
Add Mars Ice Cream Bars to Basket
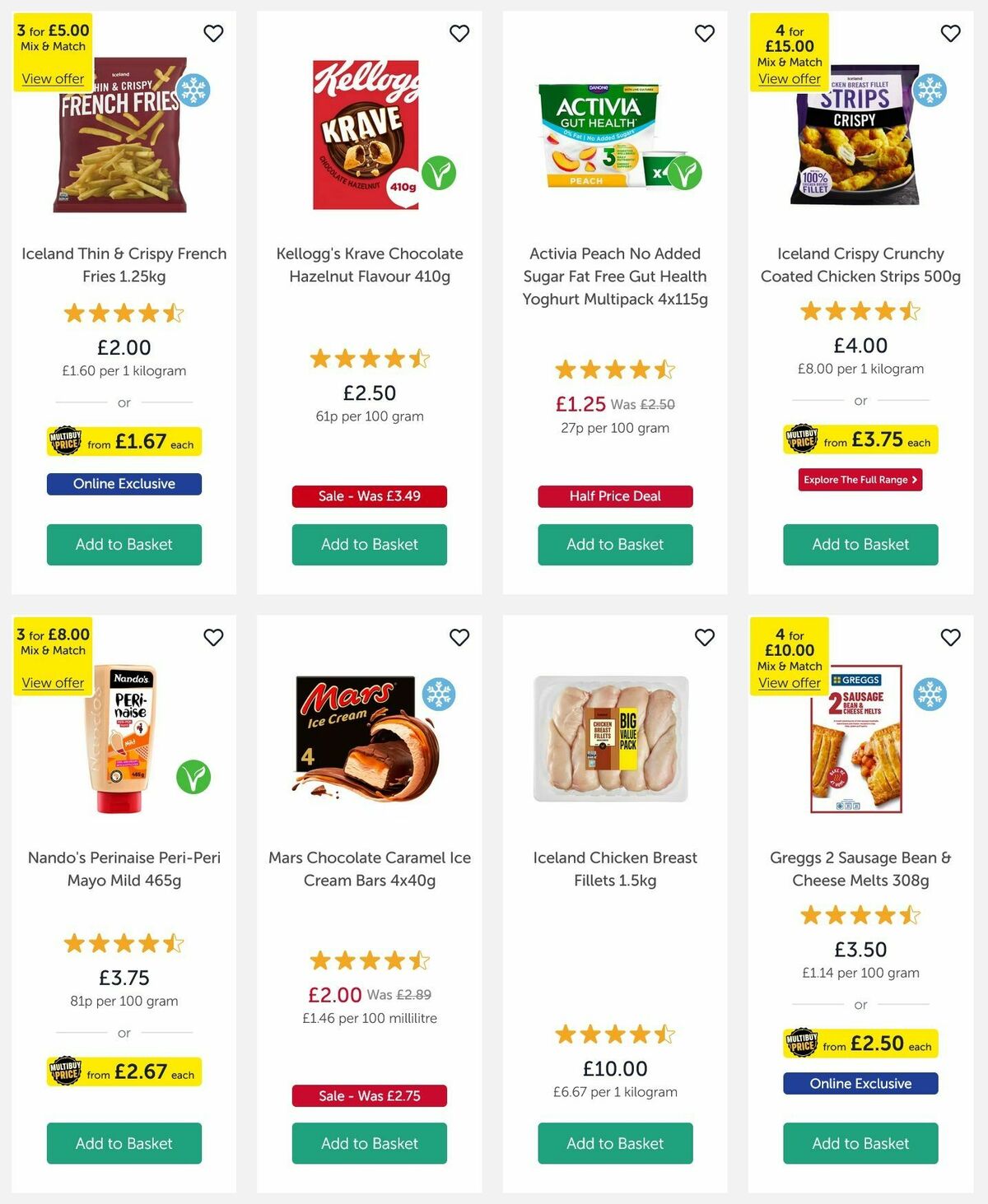pos(369,1143)
